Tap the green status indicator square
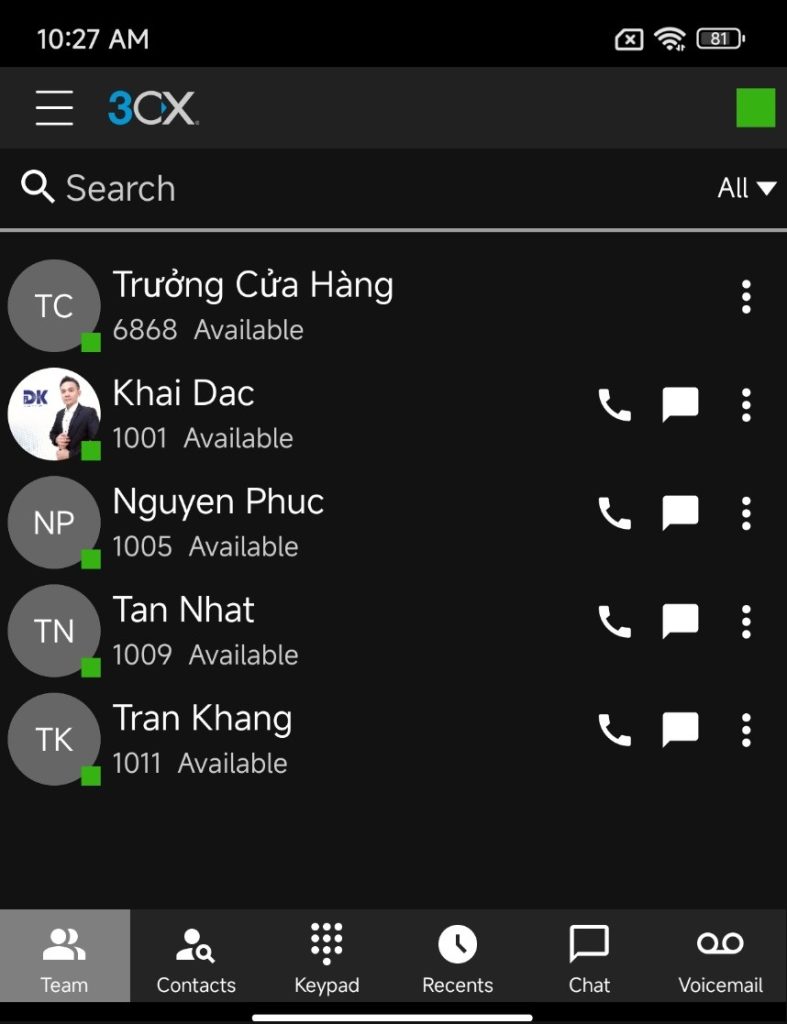This screenshot has width=787, height=1024. [756, 108]
